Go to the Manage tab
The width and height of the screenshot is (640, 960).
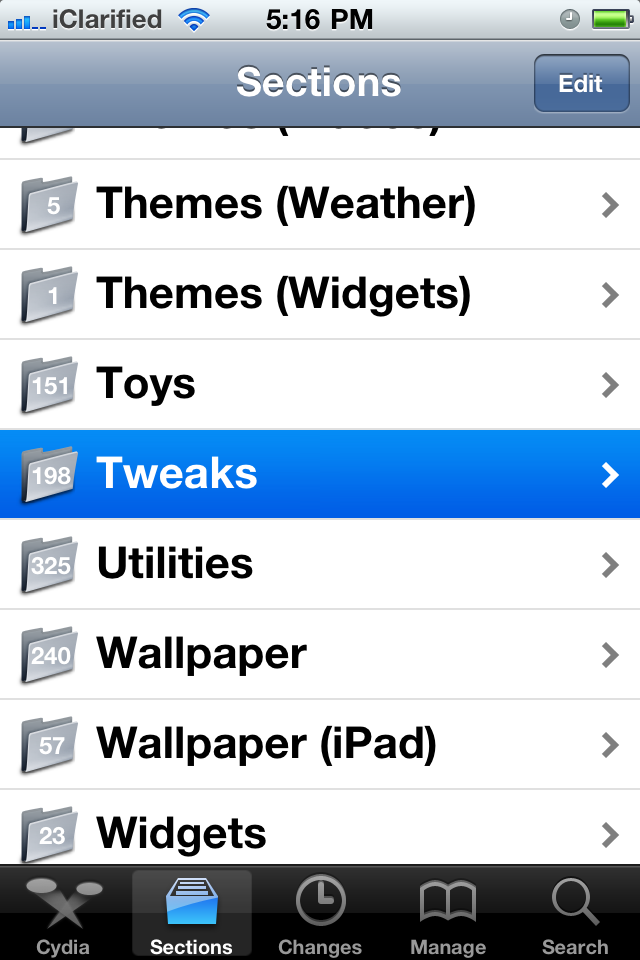(x=448, y=915)
